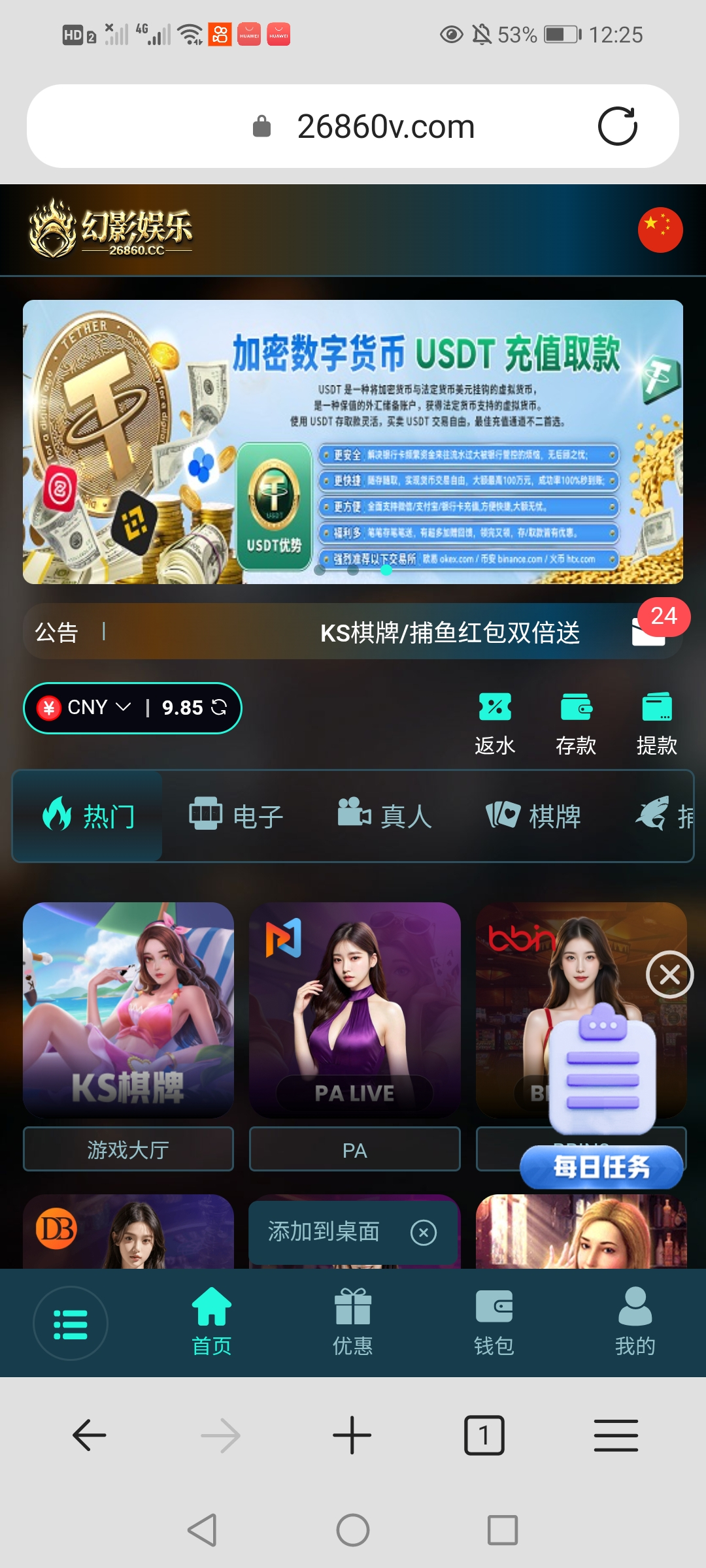Open the PA LIVE game card
The width and height of the screenshot is (706, 1568).
click(354, 1009)
